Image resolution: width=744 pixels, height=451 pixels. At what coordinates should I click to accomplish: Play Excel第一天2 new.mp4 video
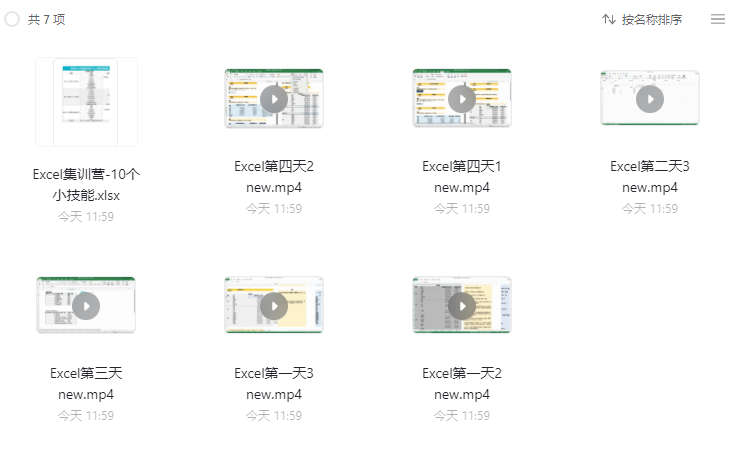pos(462,306)
